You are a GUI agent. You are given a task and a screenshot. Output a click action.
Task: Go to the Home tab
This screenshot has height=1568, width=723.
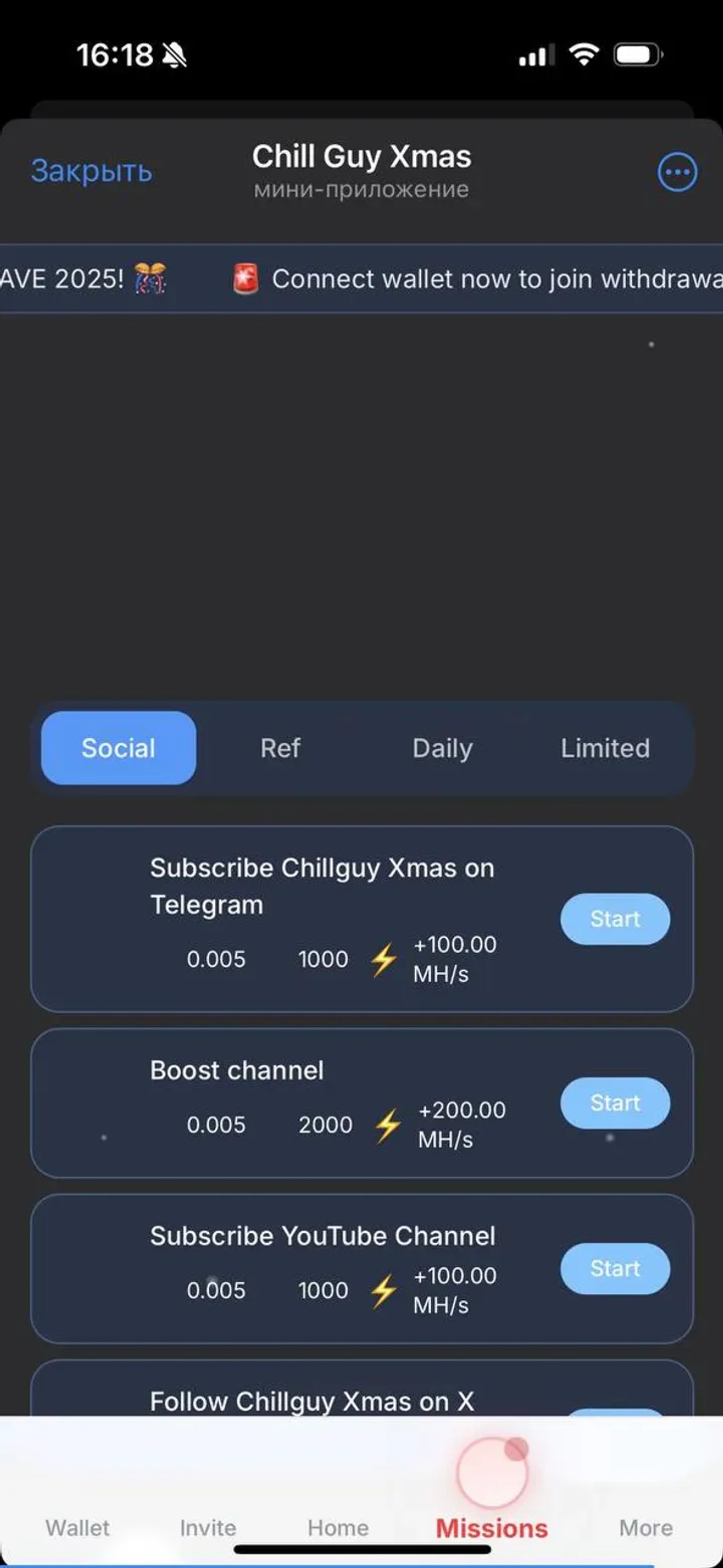tap(338, 1527)
